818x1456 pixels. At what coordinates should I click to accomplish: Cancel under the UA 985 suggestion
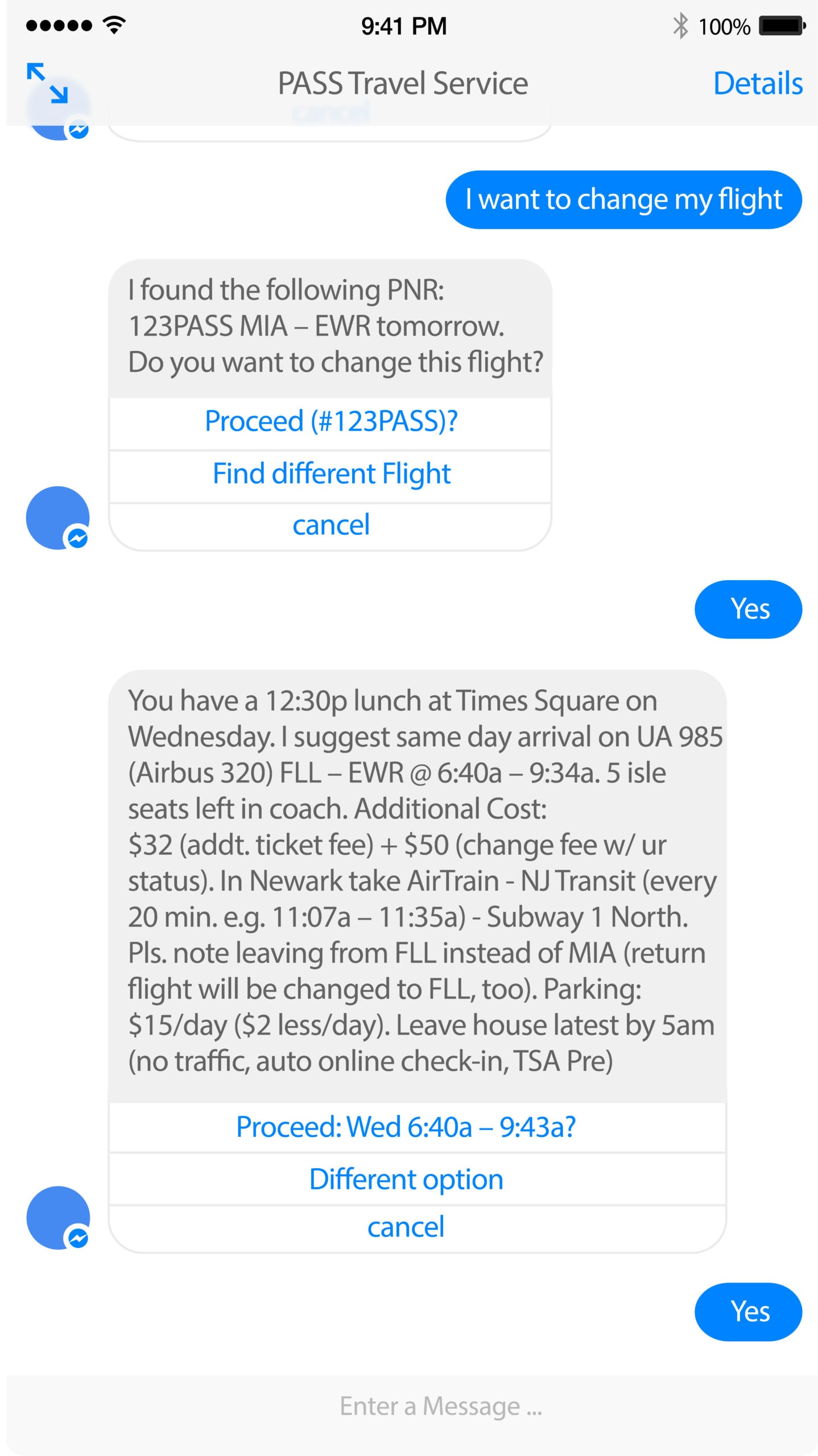coord(418,1227)
